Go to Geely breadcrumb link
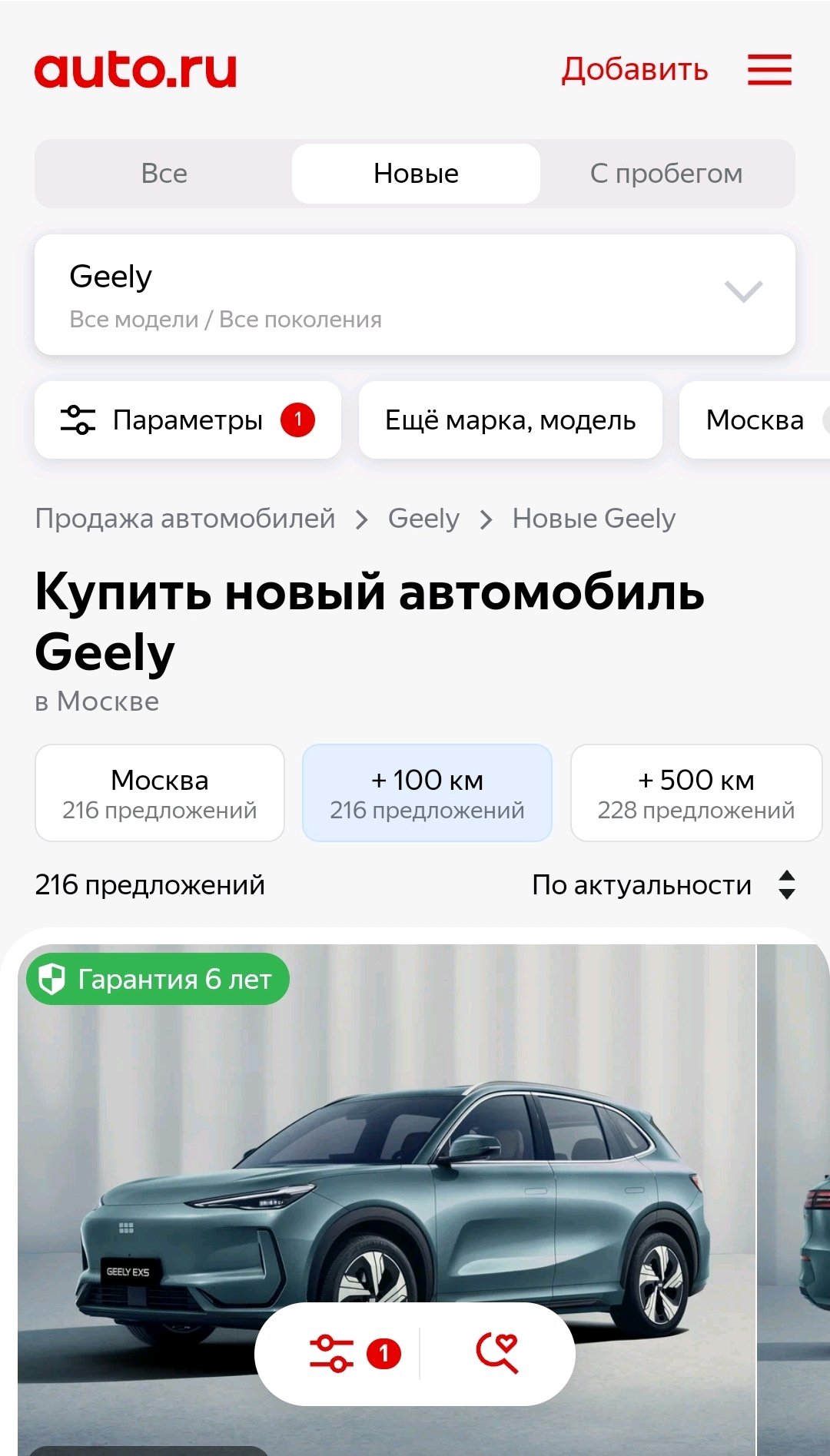This screenshot has width=830, height=1456. 423,519
